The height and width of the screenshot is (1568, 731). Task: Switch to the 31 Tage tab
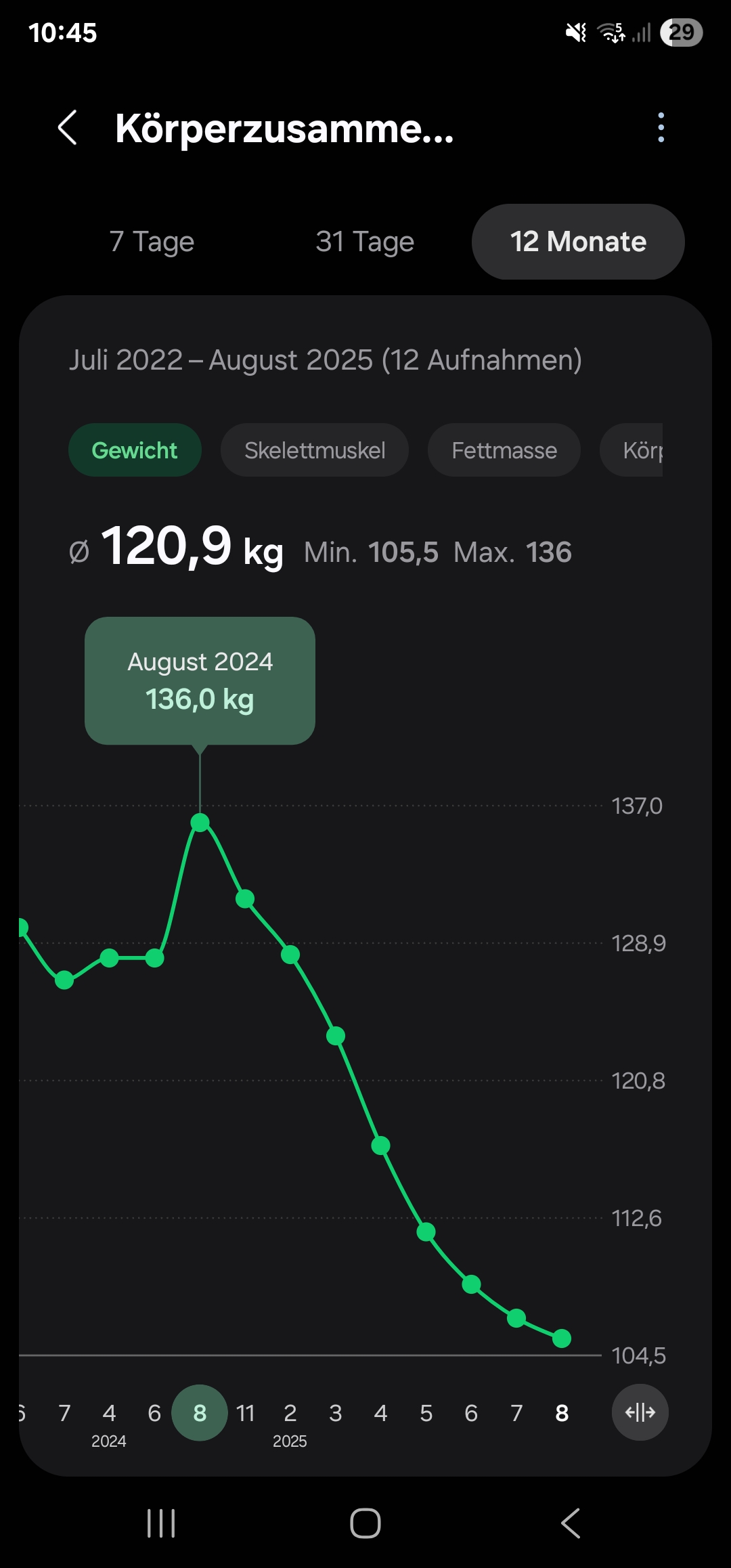click(x=365, y=242)
